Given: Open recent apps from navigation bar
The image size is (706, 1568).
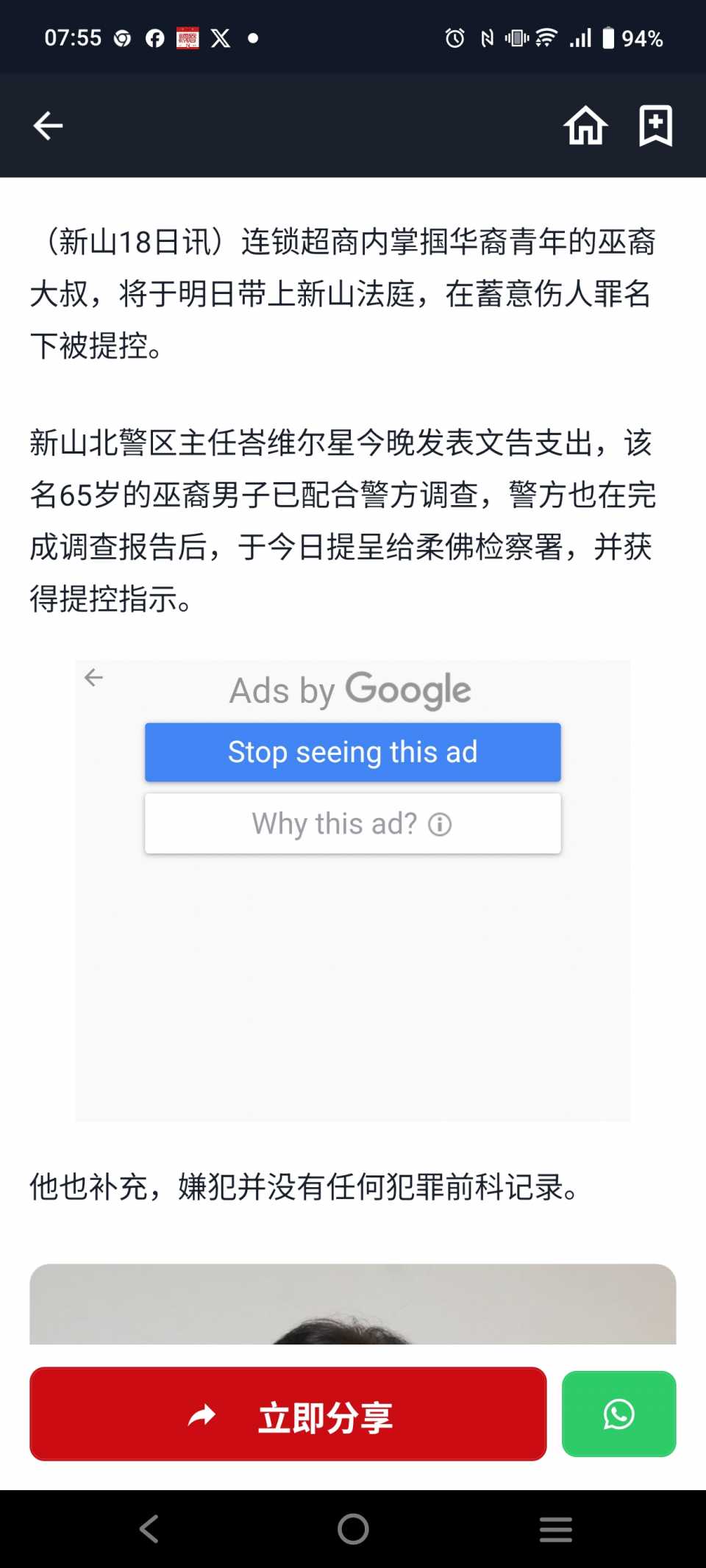Looking at the screenshot, I should (555, 1529).
